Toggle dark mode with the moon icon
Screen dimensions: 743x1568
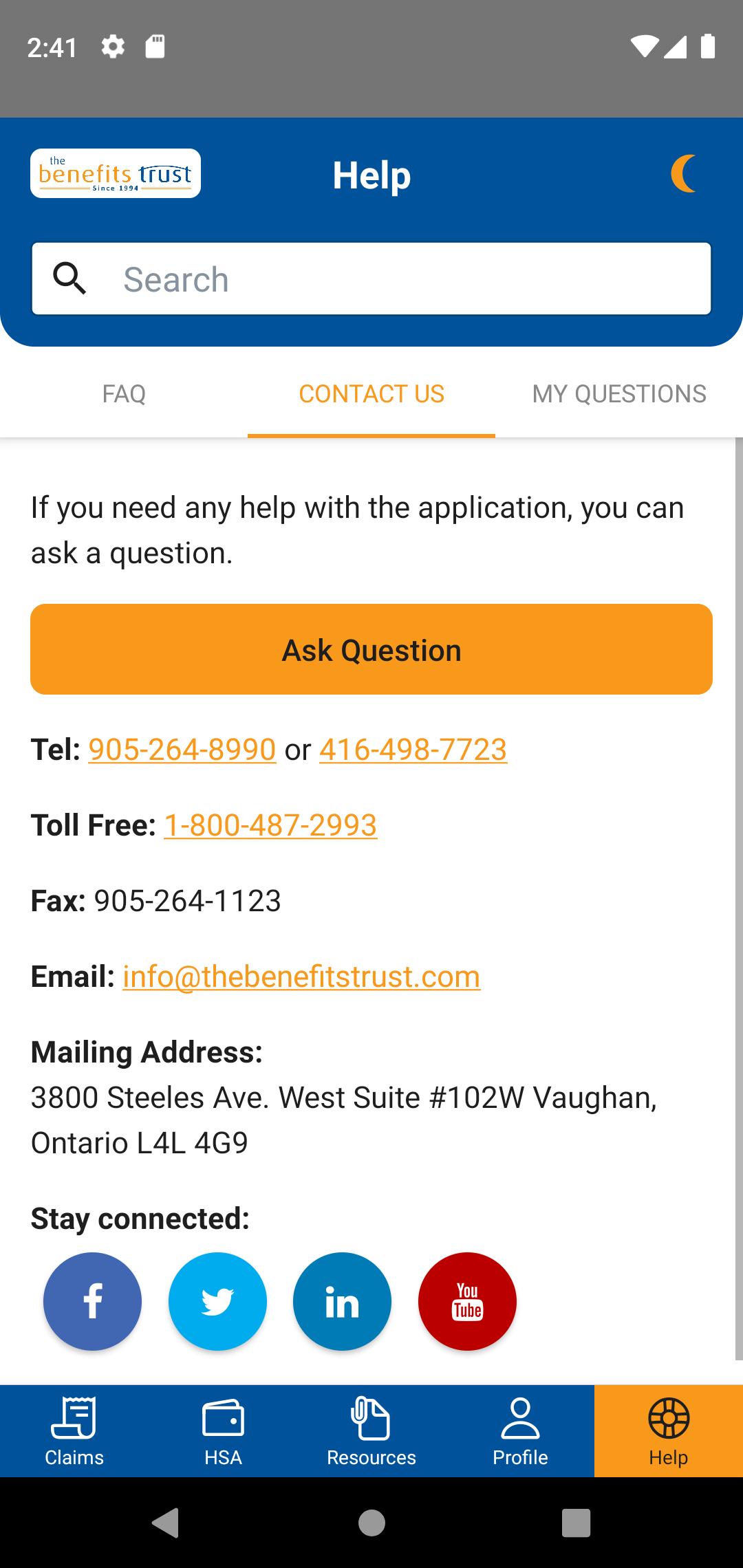click(684, 173)
